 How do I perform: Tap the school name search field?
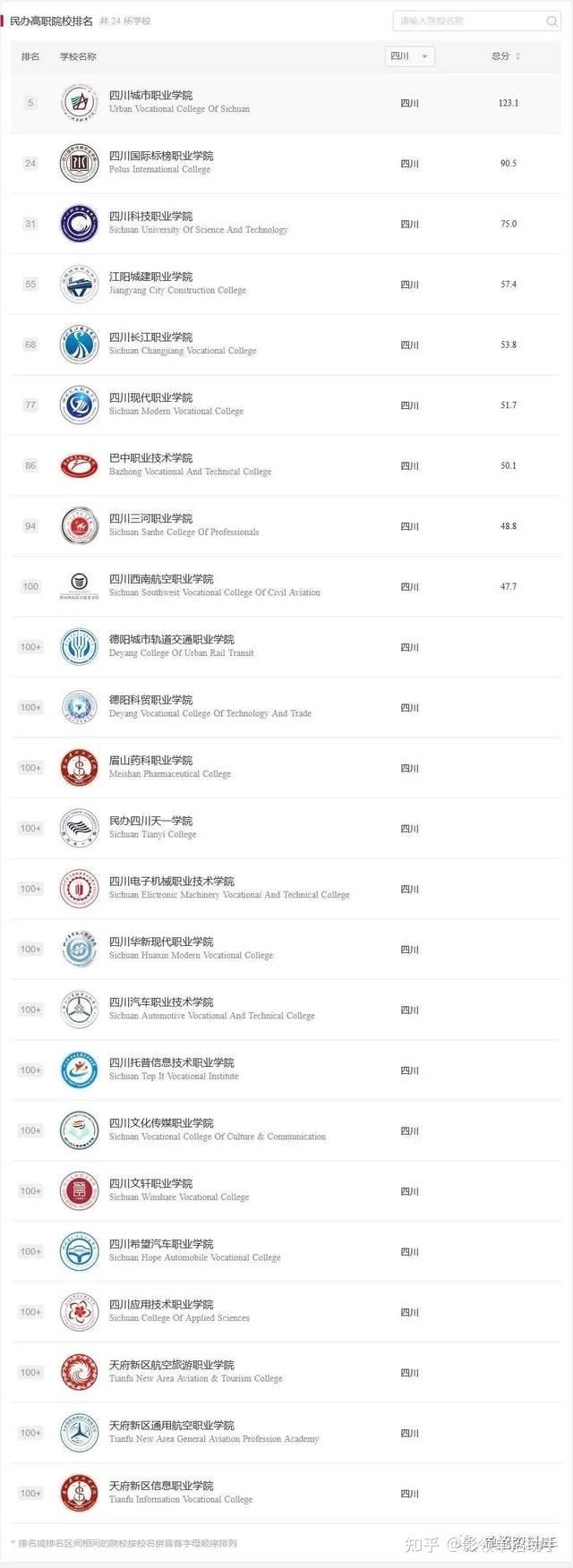click(x=466, y=21)
